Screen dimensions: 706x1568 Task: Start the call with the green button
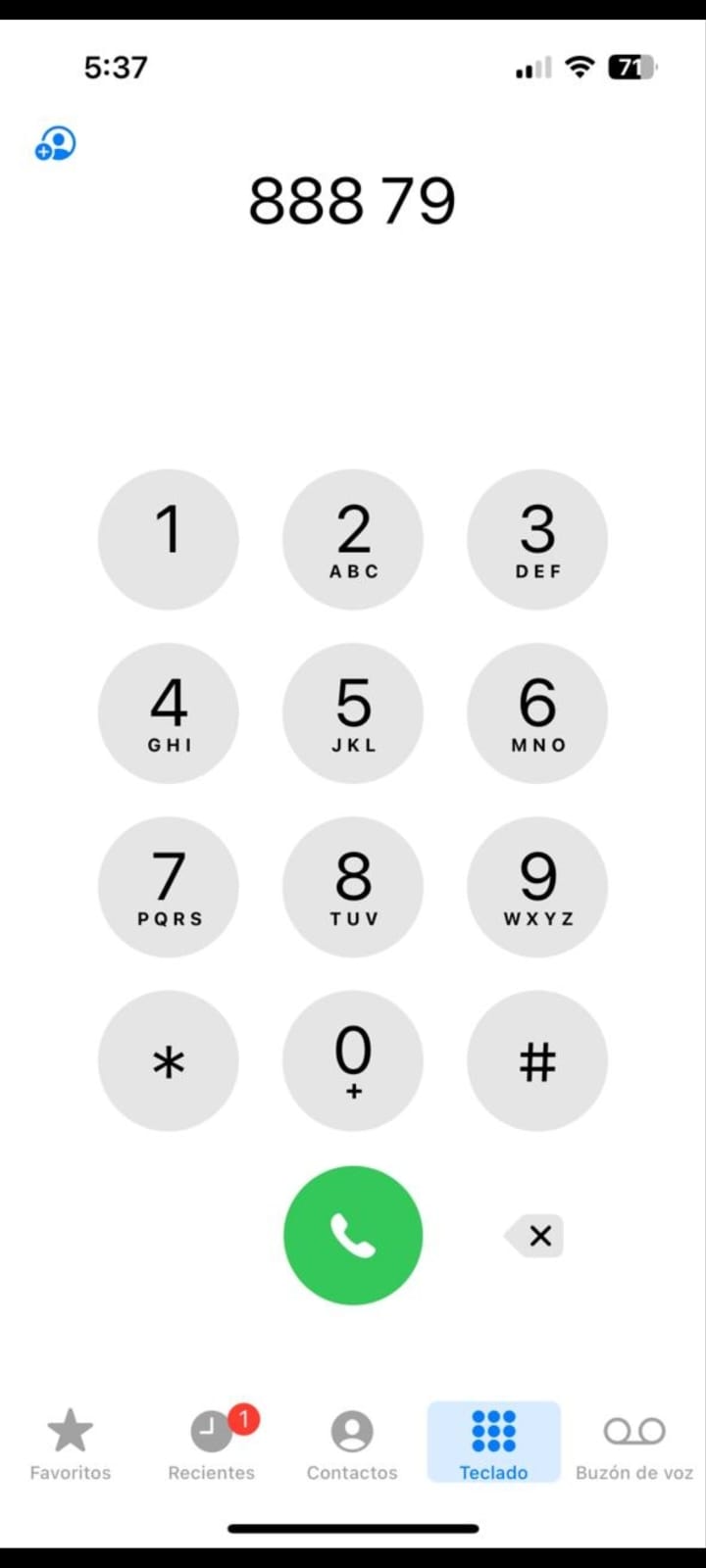353,1235
